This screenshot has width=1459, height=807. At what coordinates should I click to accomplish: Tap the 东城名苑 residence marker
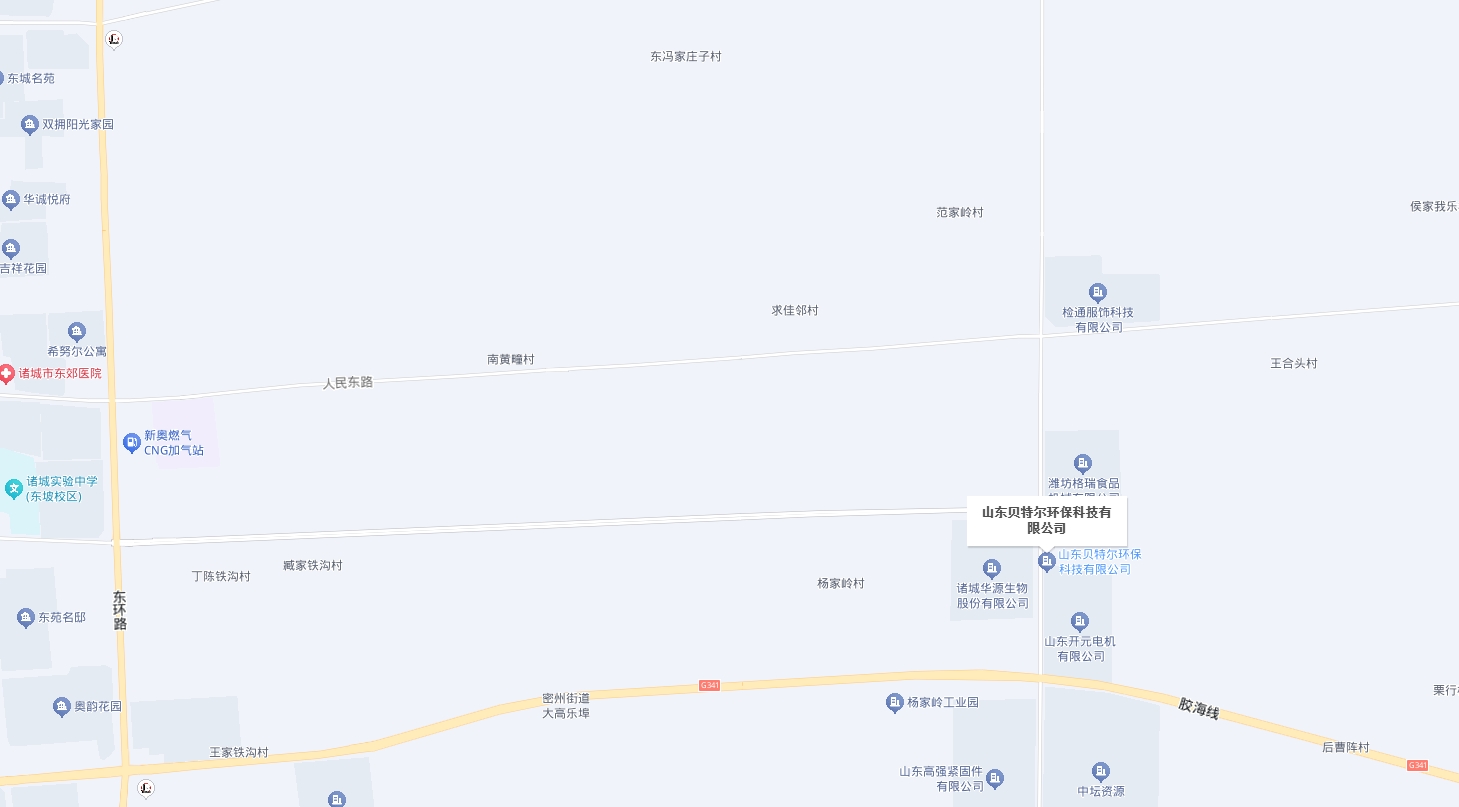(x=2, y=78)
